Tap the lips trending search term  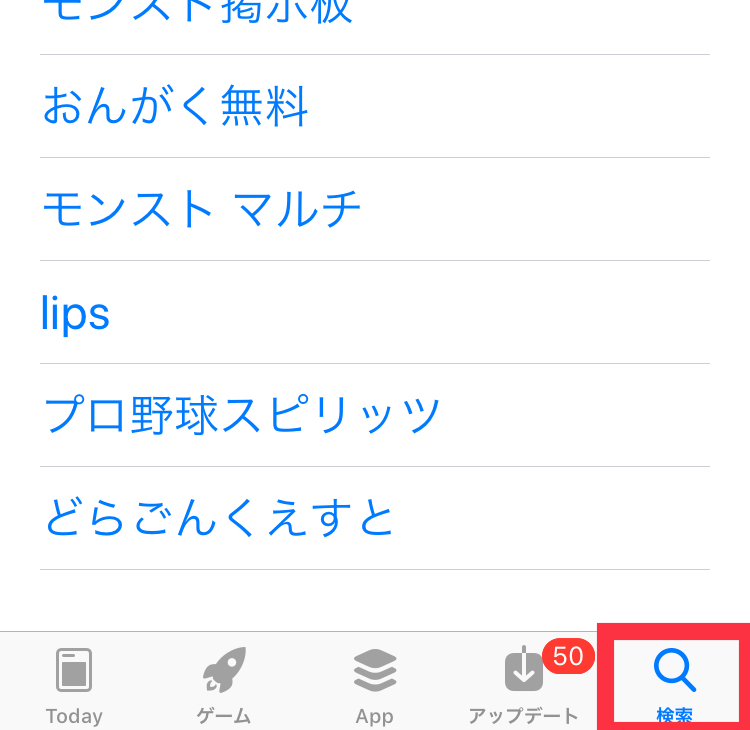(76, 314)
